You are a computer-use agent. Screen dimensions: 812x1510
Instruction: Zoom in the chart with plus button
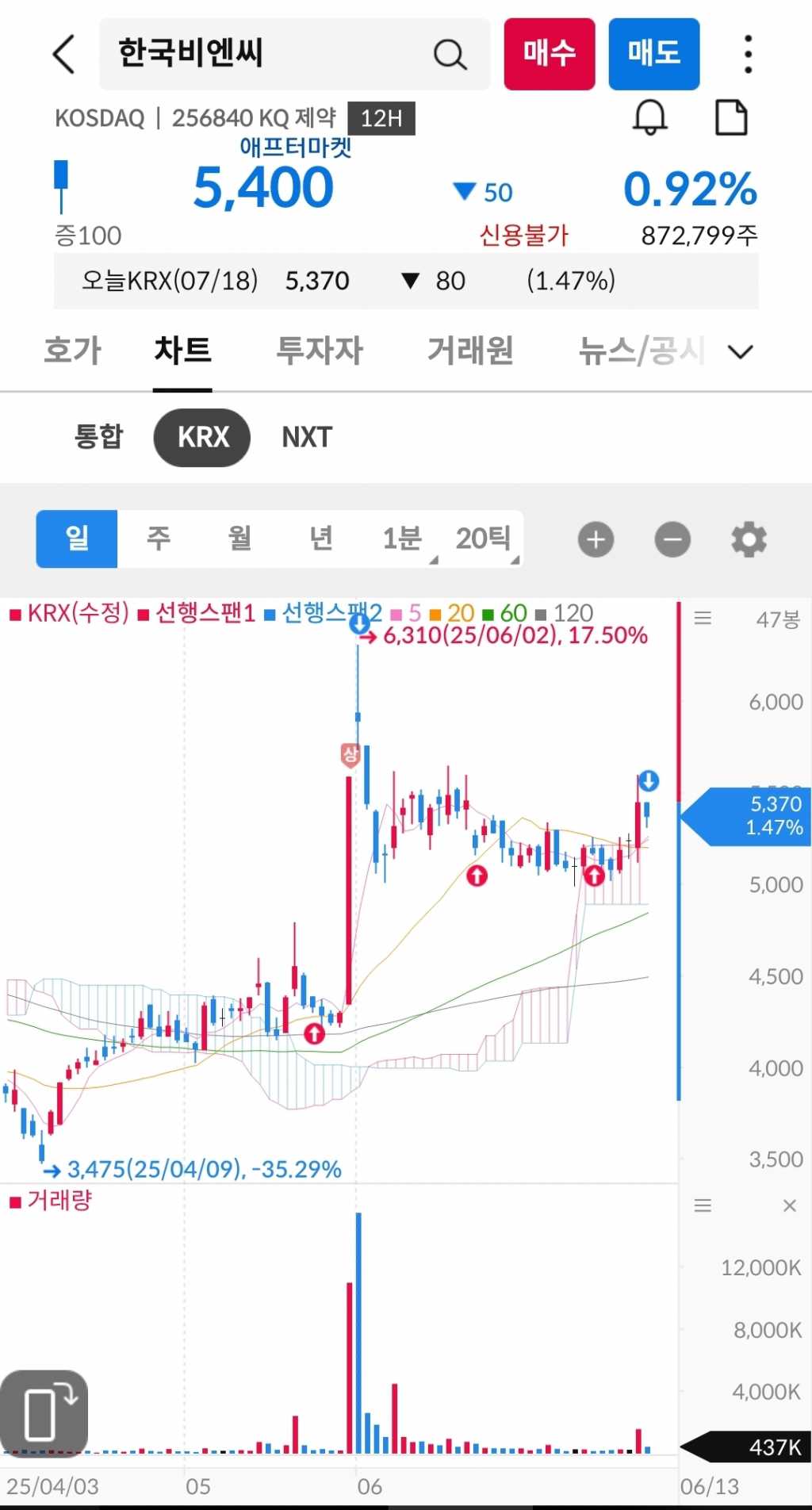coord(596,540)
